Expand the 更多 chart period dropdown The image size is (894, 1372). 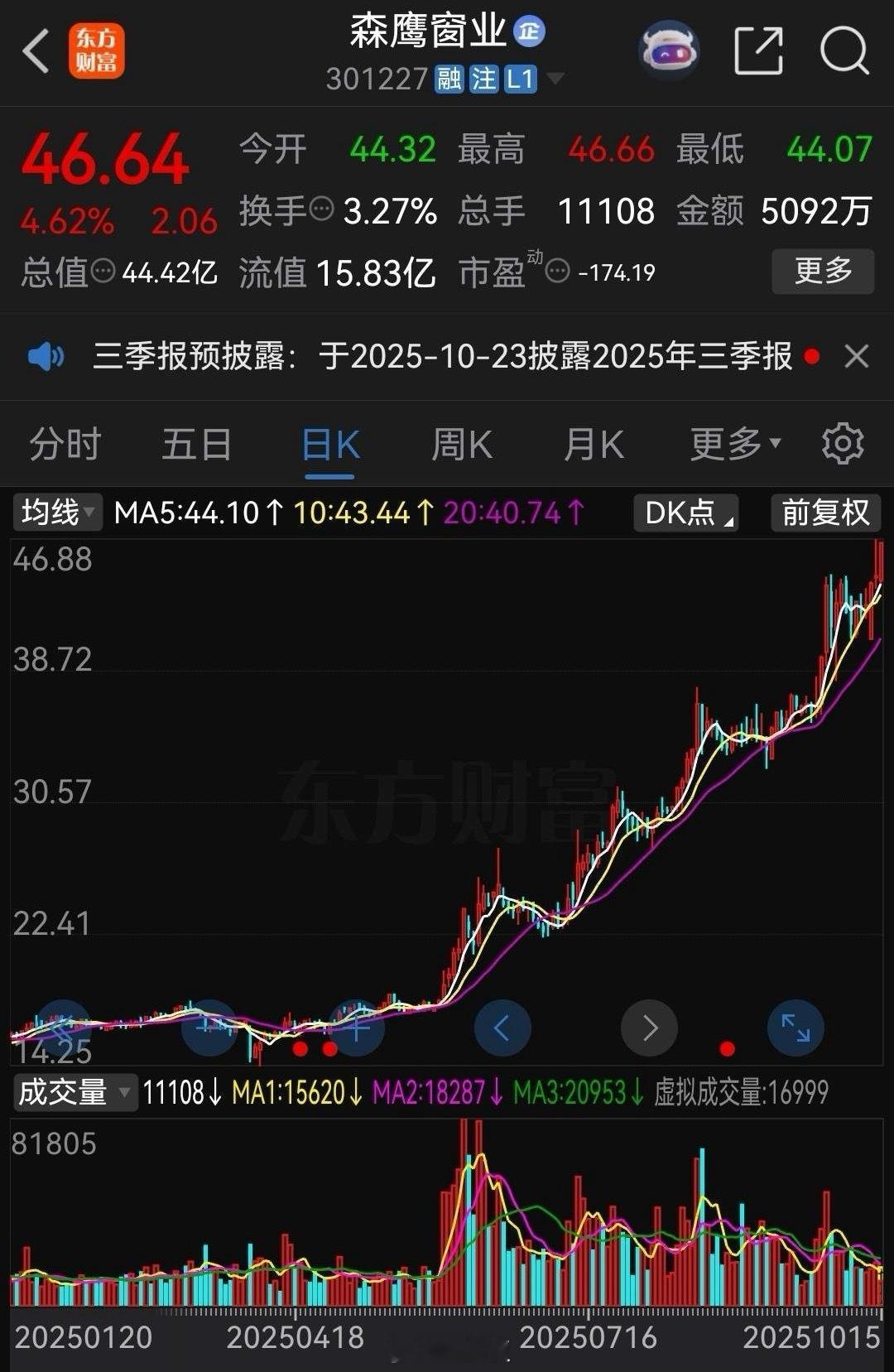735,445
